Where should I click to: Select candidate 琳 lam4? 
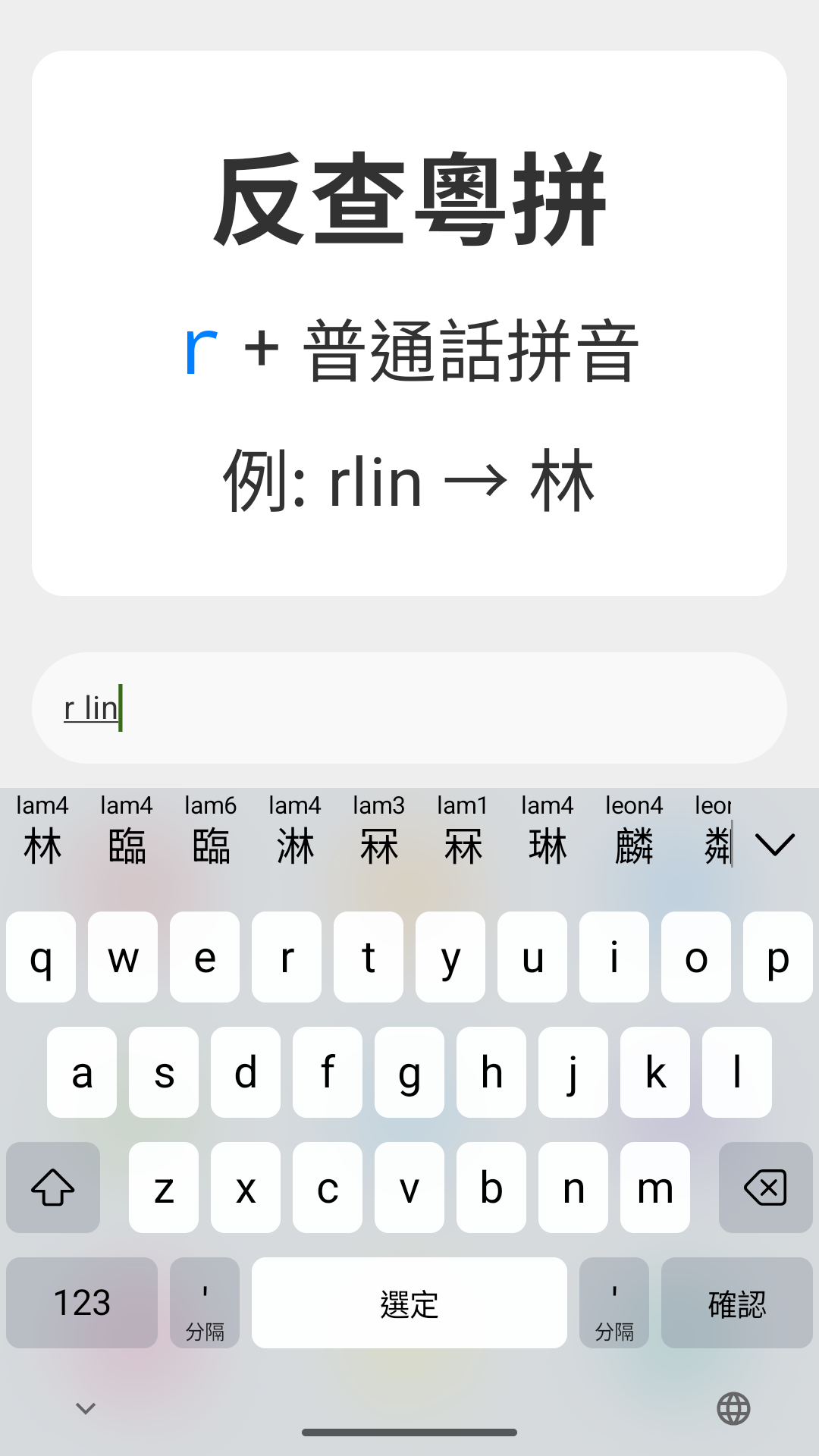(548, 831)
